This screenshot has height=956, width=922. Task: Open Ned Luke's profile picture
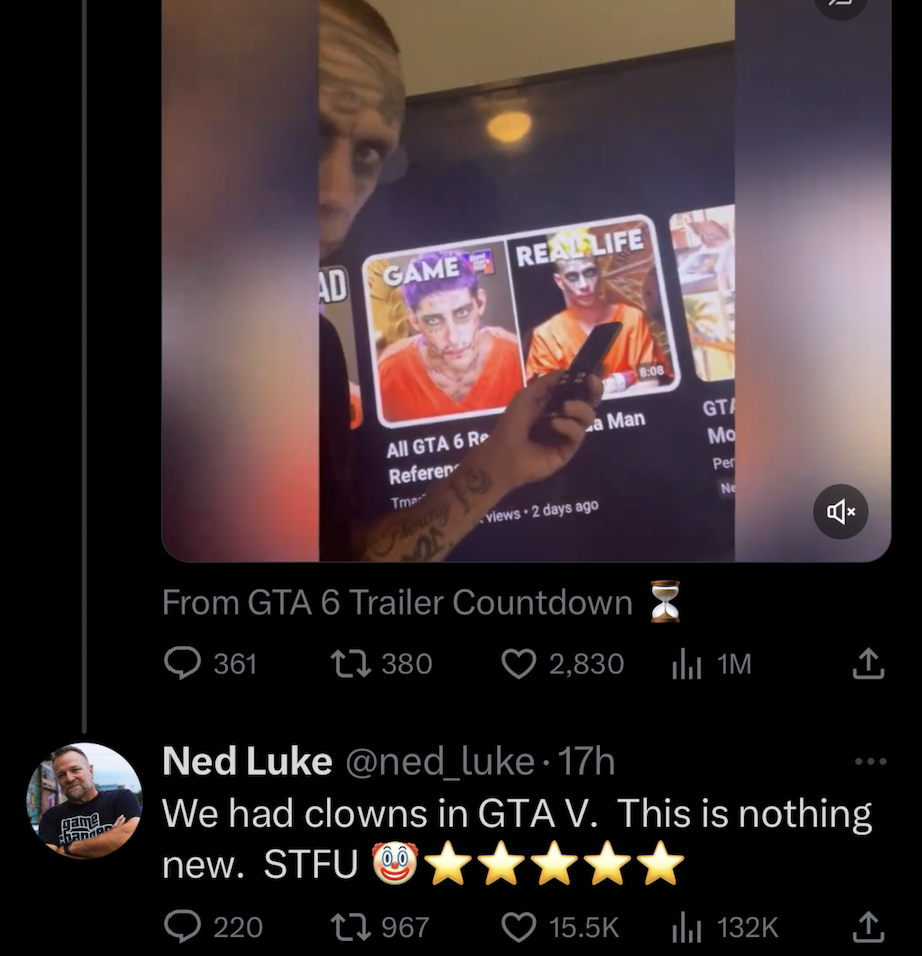coord(84,800)
